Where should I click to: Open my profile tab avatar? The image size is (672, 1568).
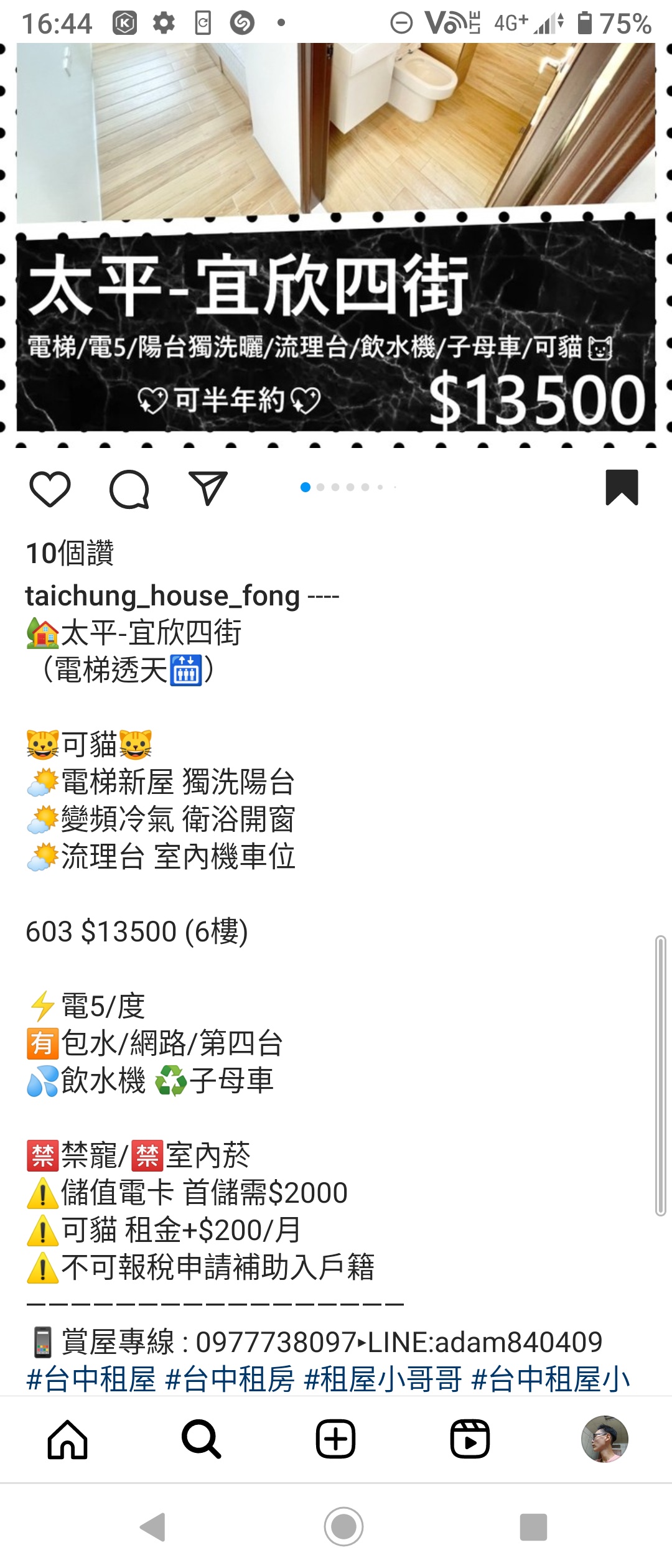(x=604, y=1439)
